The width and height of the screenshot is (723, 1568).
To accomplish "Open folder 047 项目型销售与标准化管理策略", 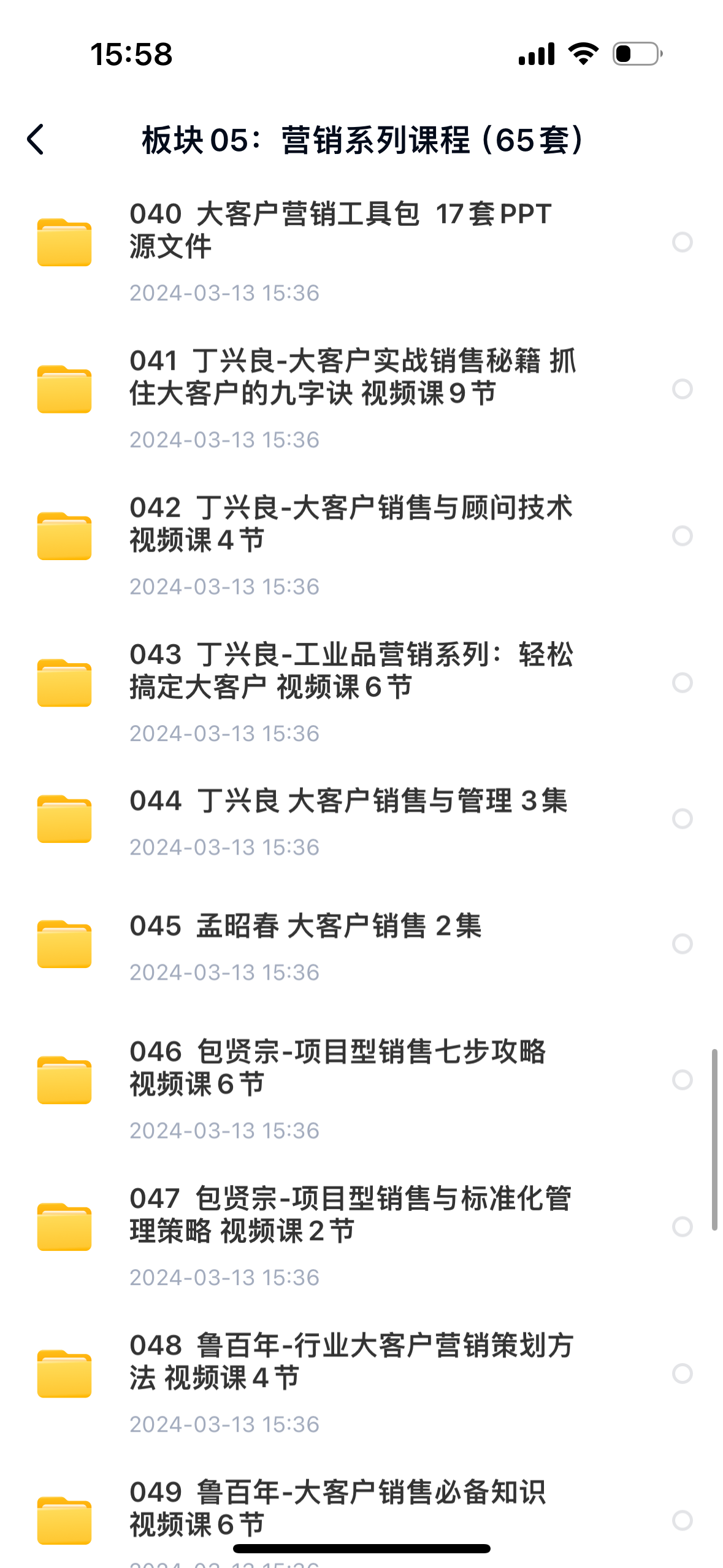I will [x=350, y=1215].
